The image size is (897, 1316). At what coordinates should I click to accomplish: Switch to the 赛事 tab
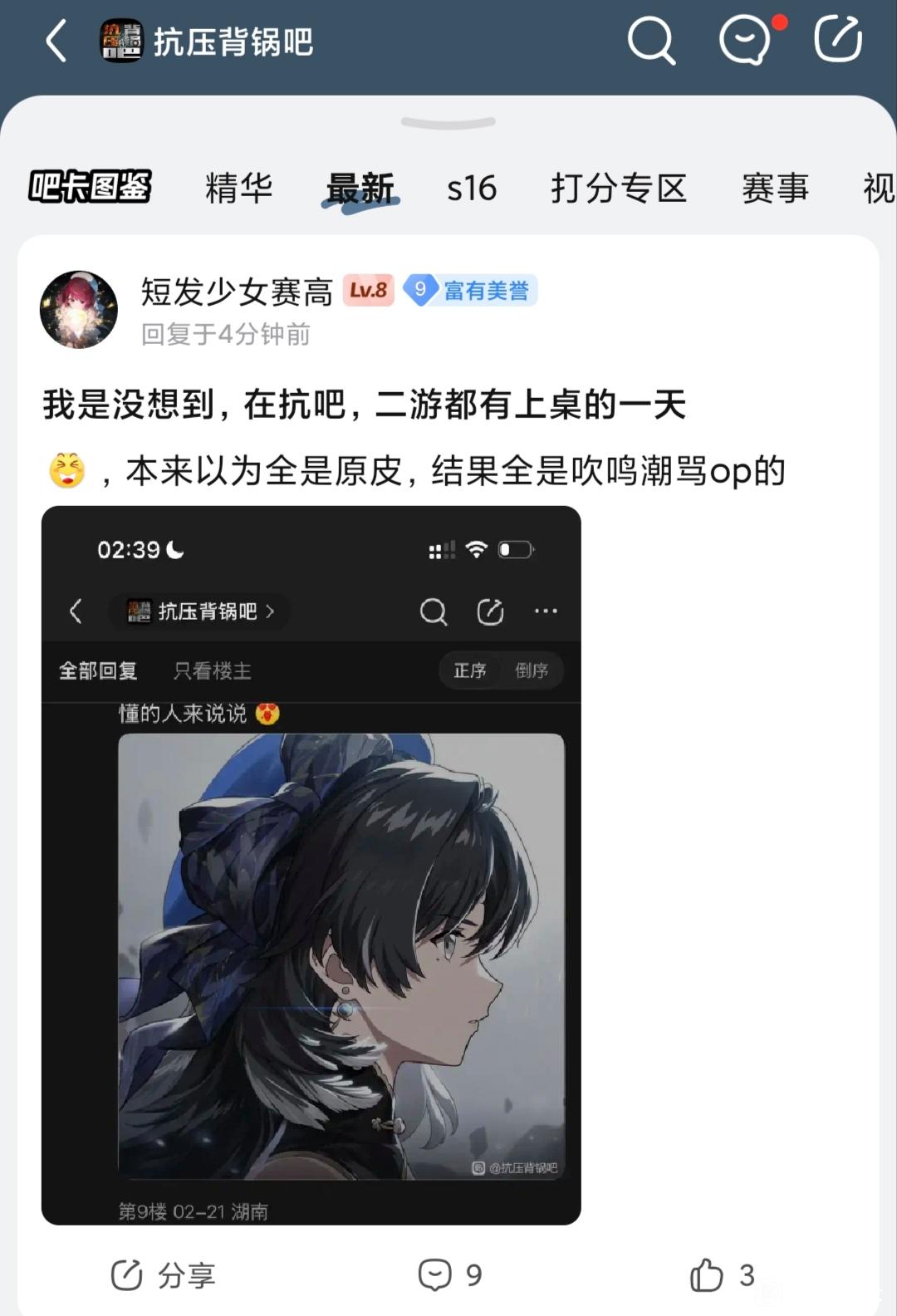pos(776,188)
